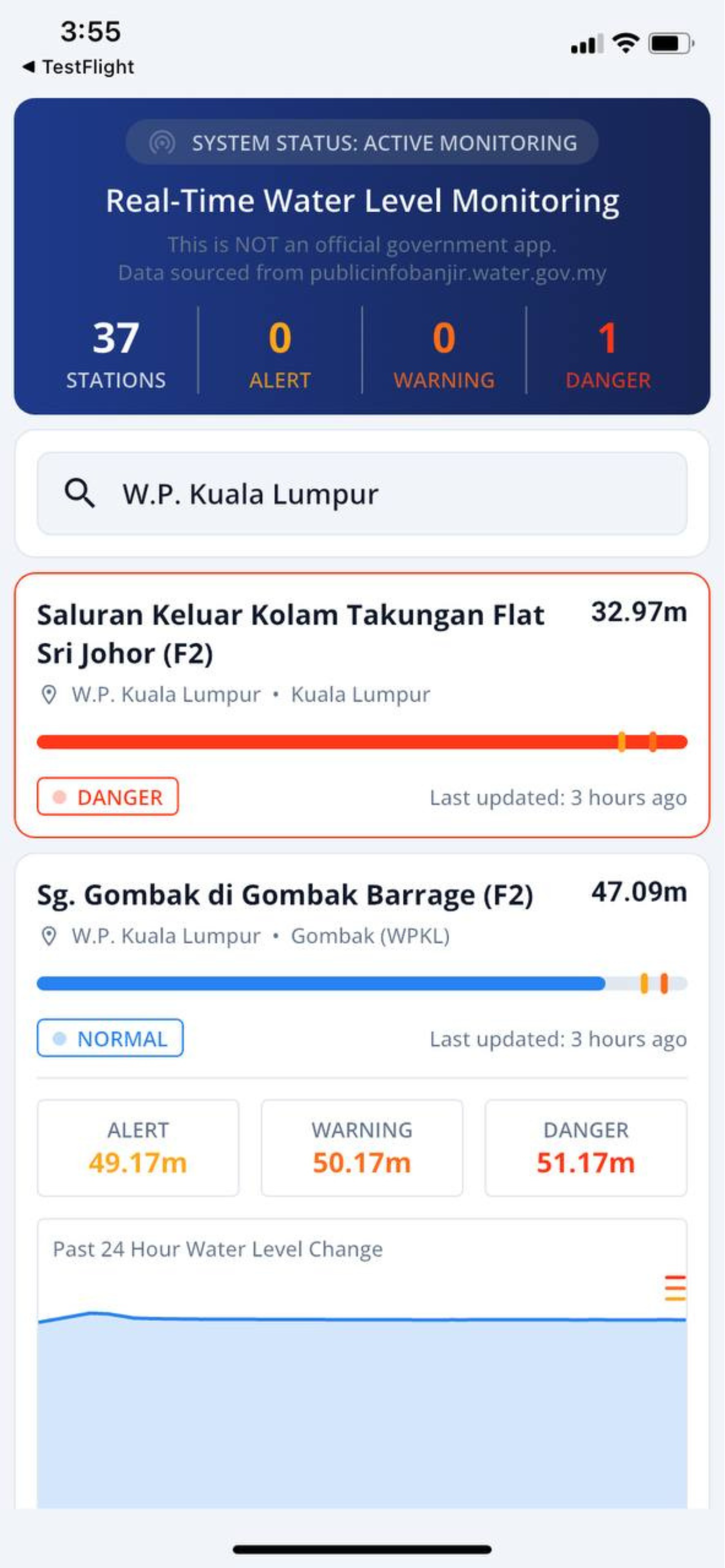Toggle the NORMAL status badge
This screenshot has height=1568, width=725.
(x=110, y=1039)
